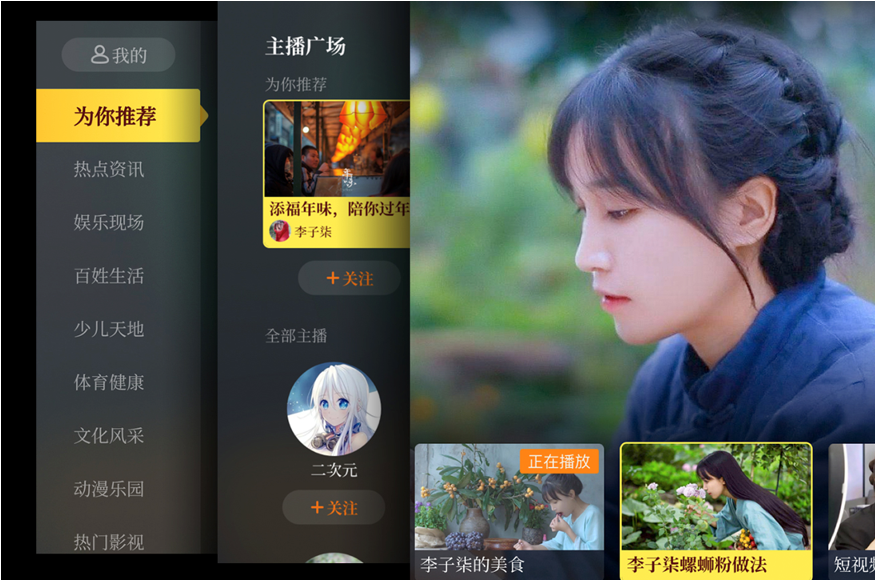The image size is (875, 580).
Task: Follow the 二次元 streamer
Action: point(333,508)
